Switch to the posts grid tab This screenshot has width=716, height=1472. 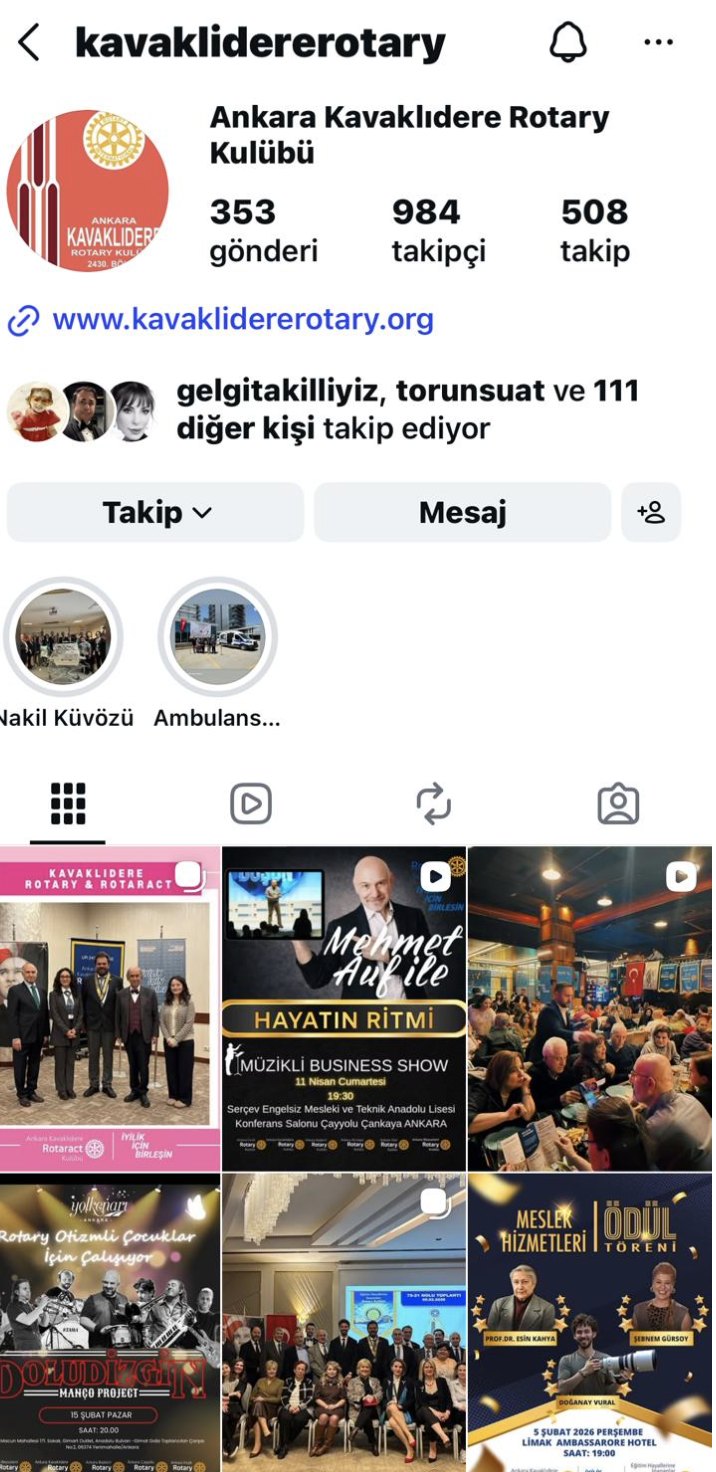coord(68,803)
